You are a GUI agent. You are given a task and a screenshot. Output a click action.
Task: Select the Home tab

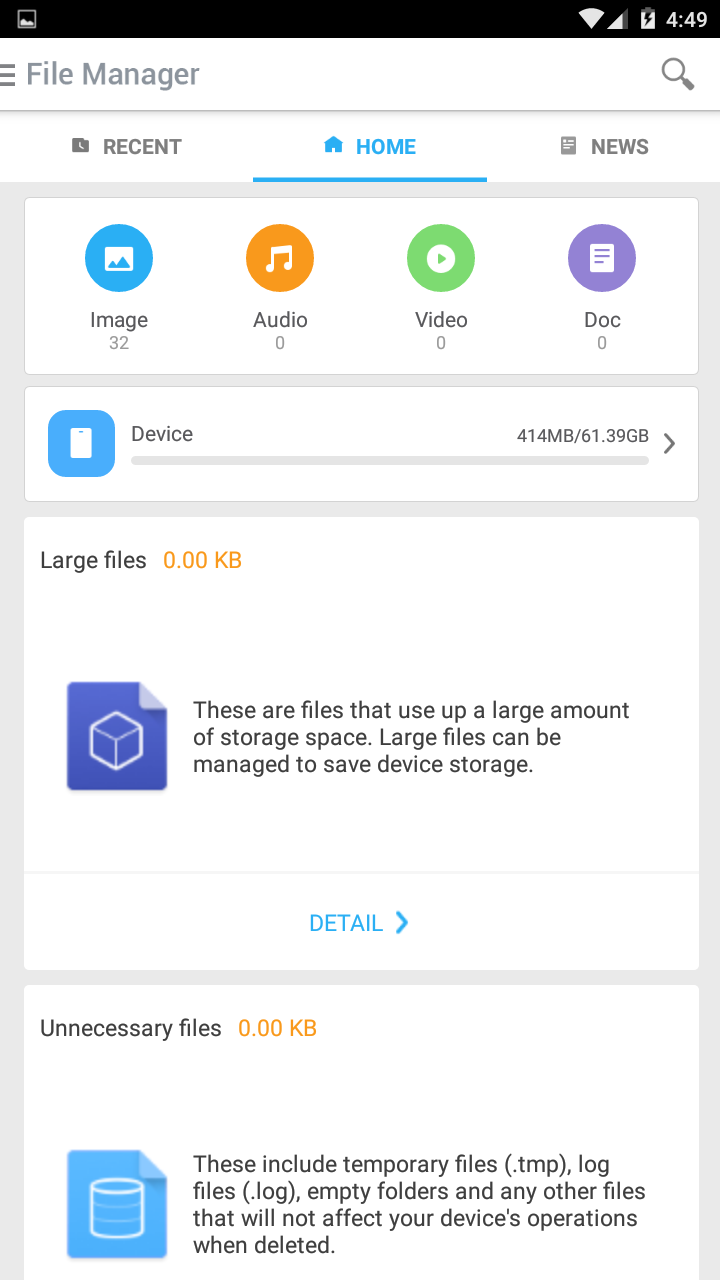pos(370,146)
